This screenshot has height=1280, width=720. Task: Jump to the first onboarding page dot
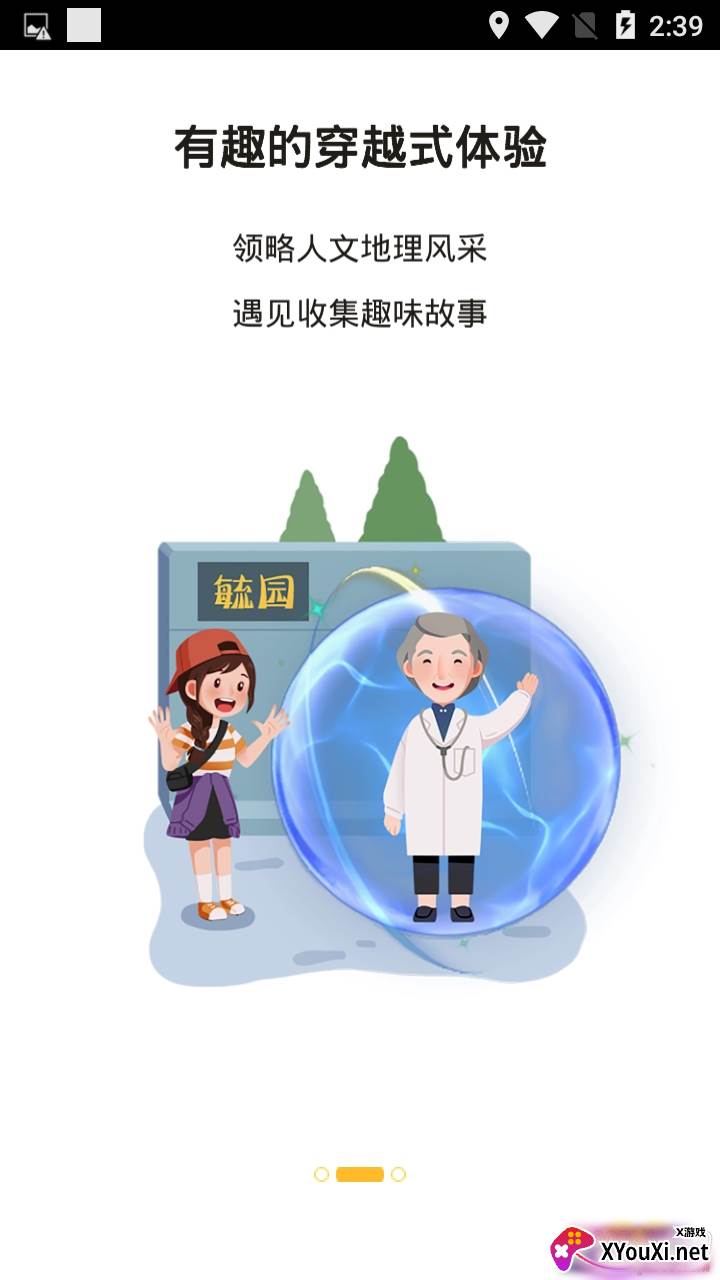321,1174
